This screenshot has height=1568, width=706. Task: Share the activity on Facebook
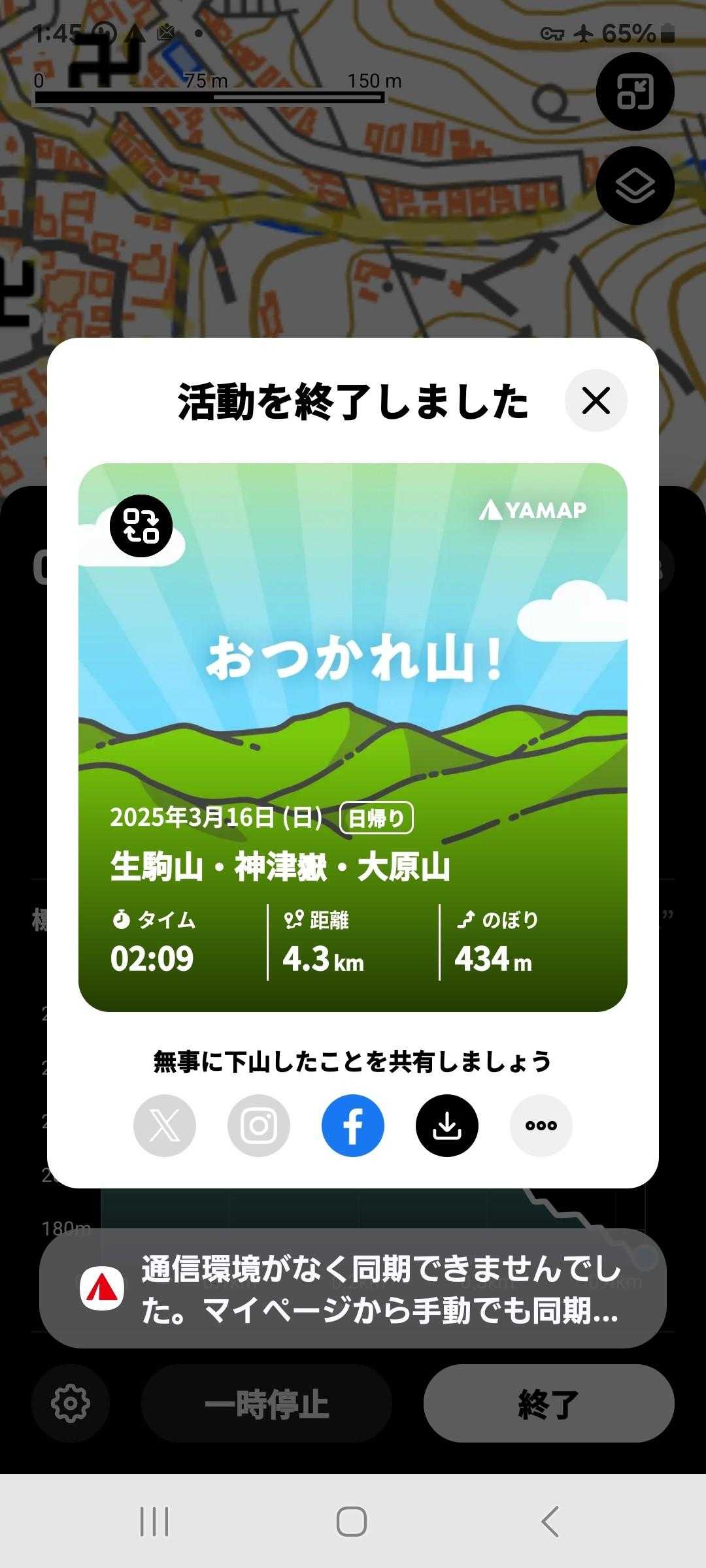pyautogui.click(x=353, y=1126)
